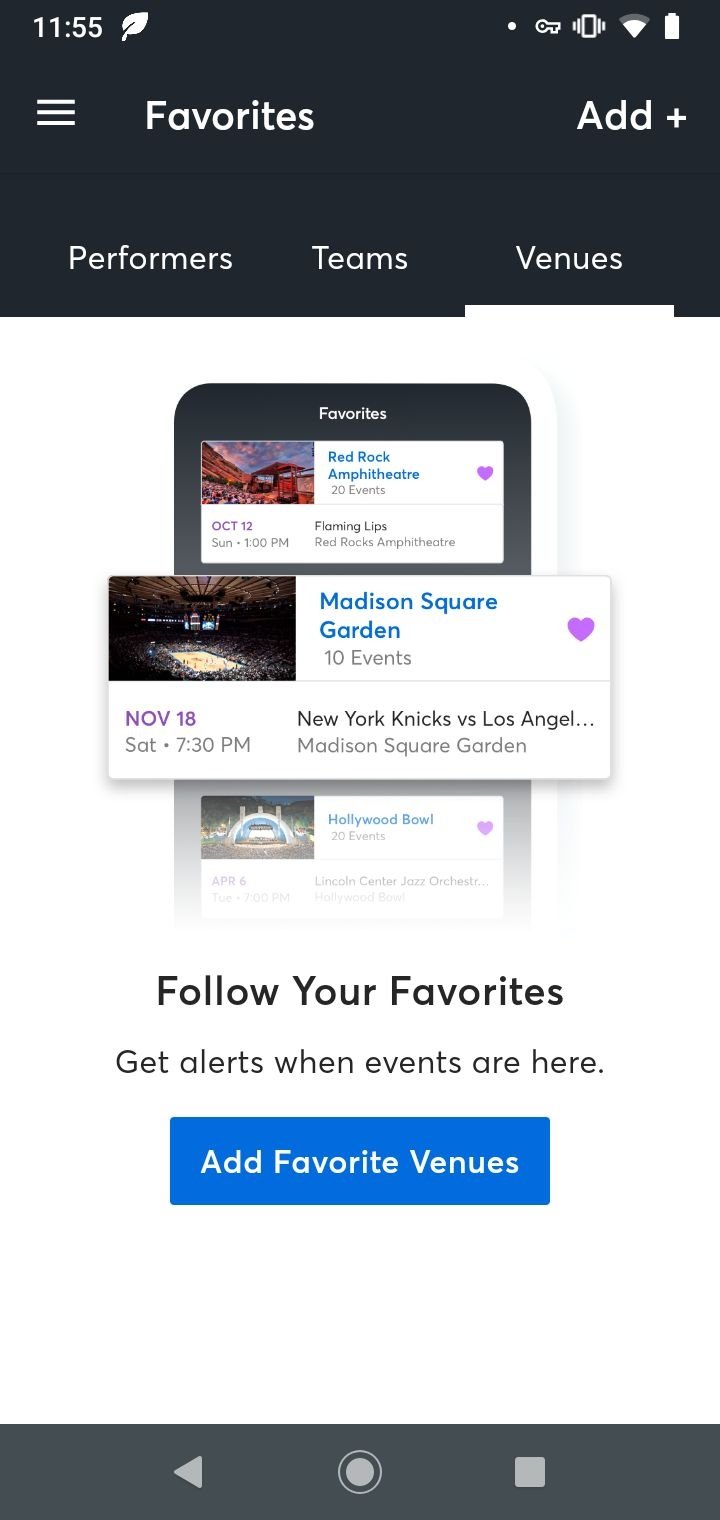The width and height of the screenshot is (720, 1520).
Task: Tap the Add Favorite Venues button
Action: tap(360, 1161)
